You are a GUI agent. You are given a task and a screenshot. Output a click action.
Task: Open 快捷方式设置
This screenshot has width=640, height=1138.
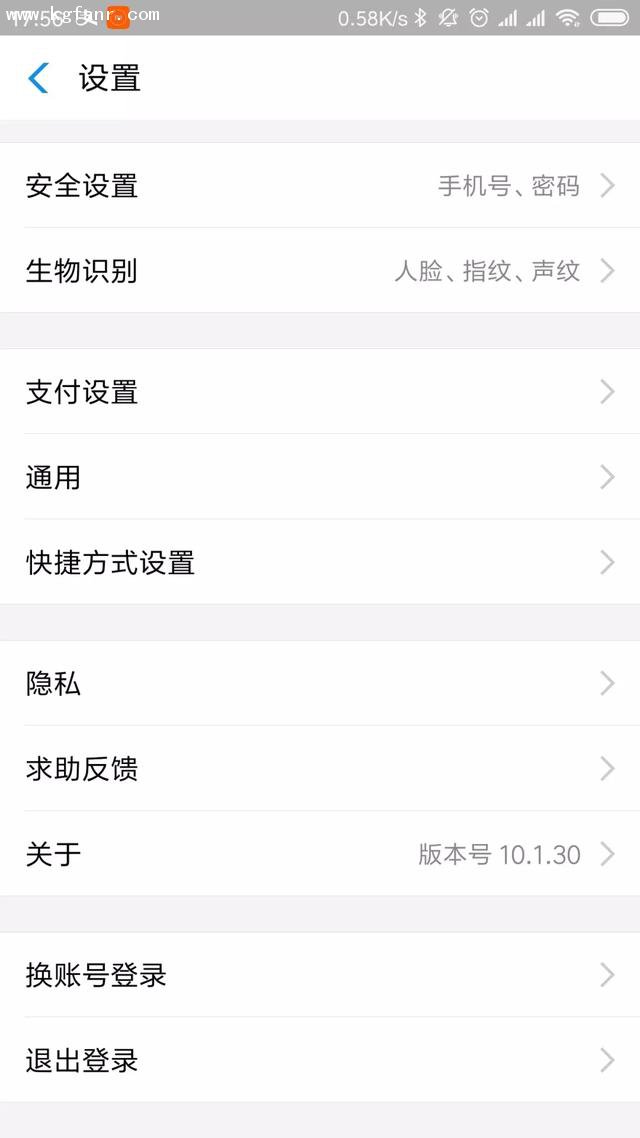320,562
